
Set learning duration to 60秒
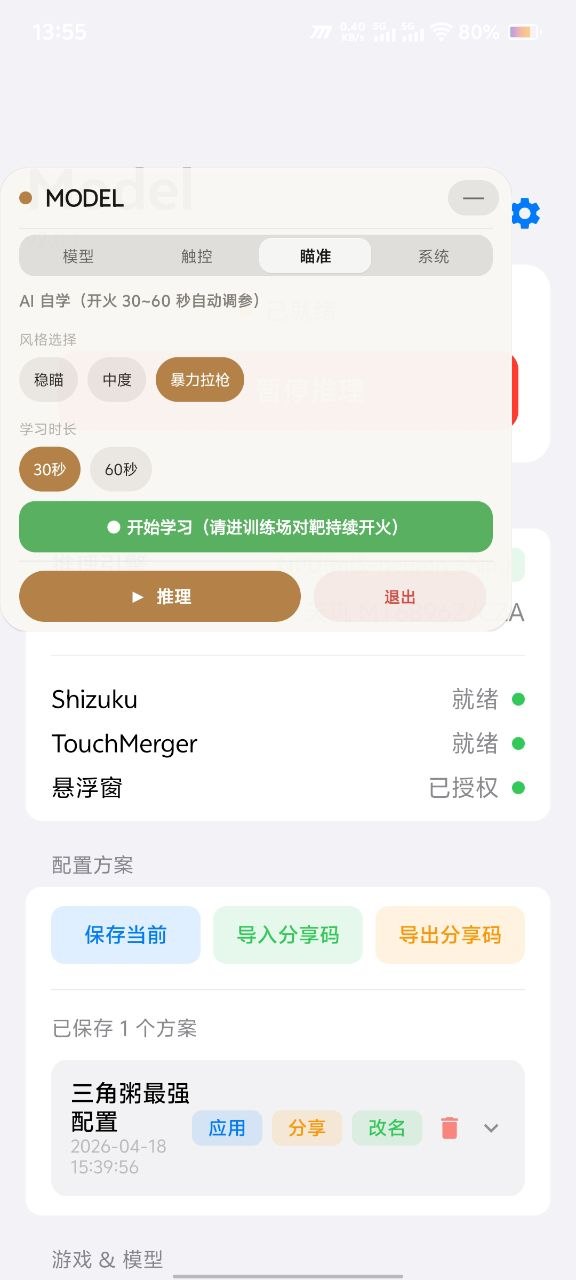(x=121, y=469)
